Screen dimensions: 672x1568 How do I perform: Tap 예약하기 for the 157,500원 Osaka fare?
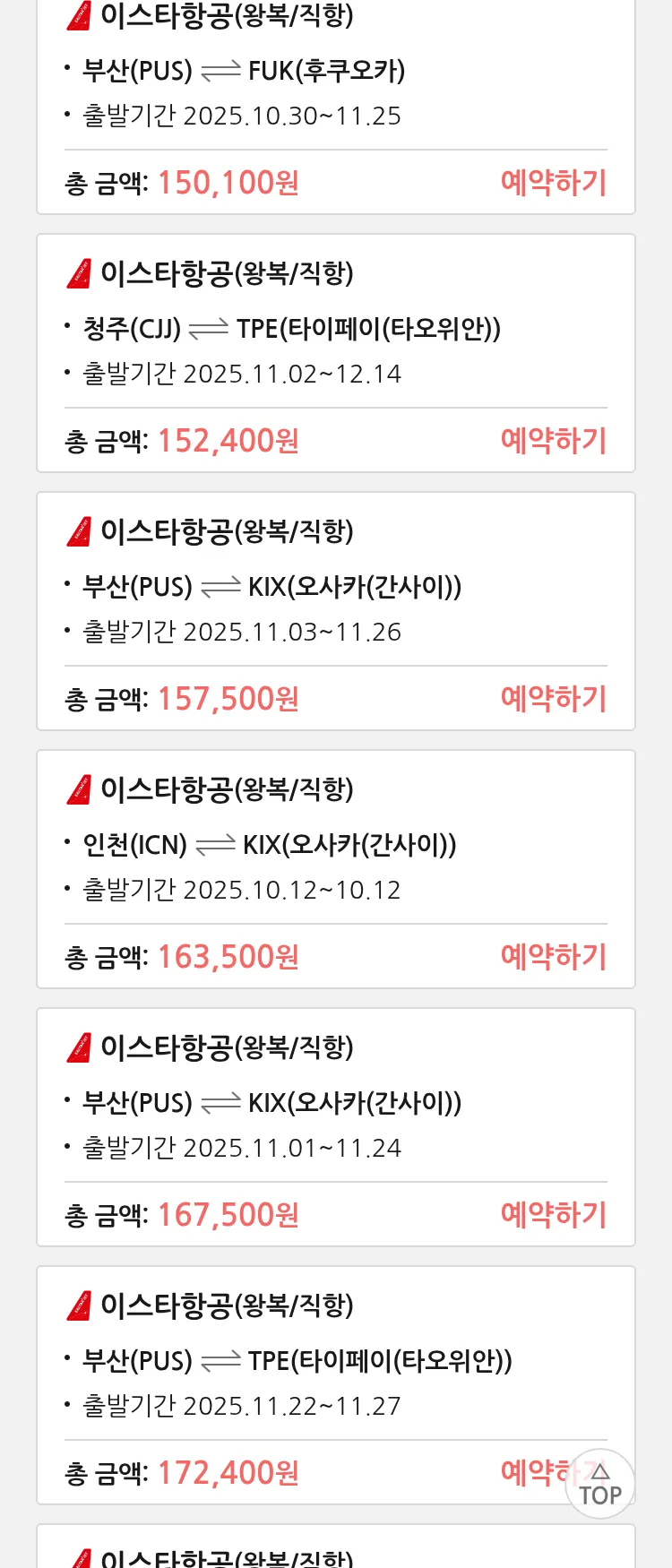553,699
